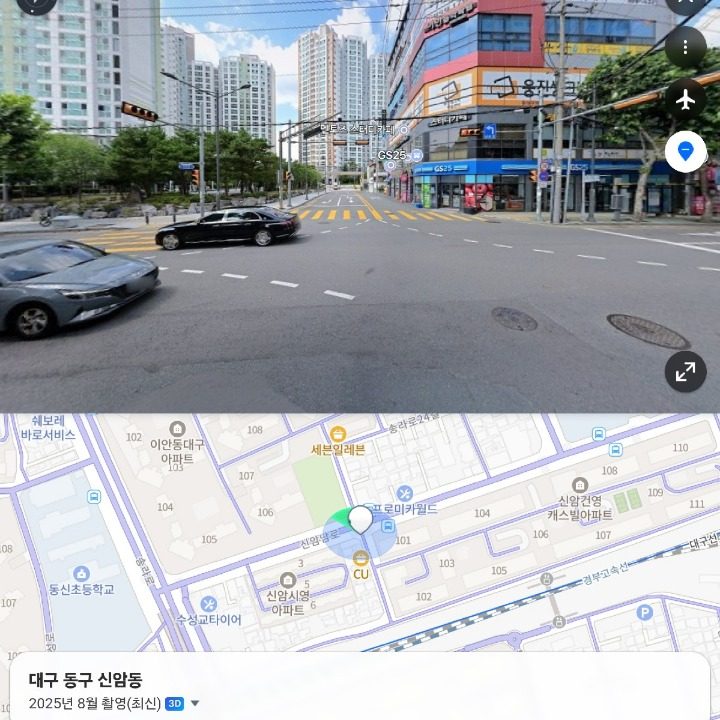
Task: Open the 프로미카월드 place marker
Action: pos(404,494)
